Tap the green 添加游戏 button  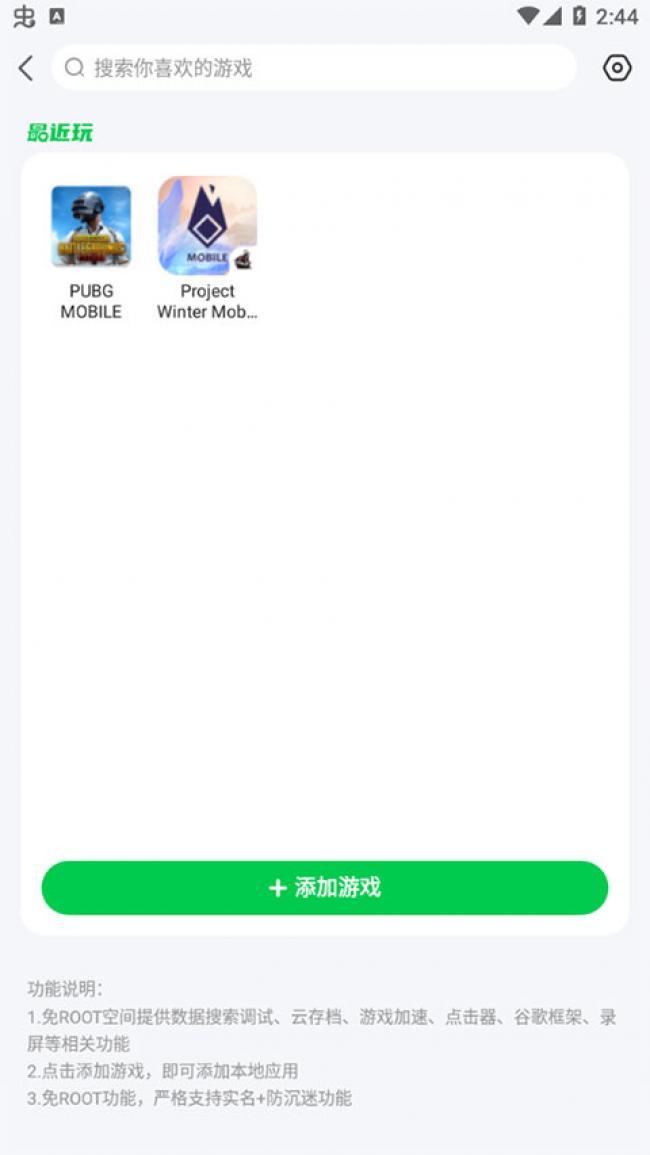pos(325,888)
